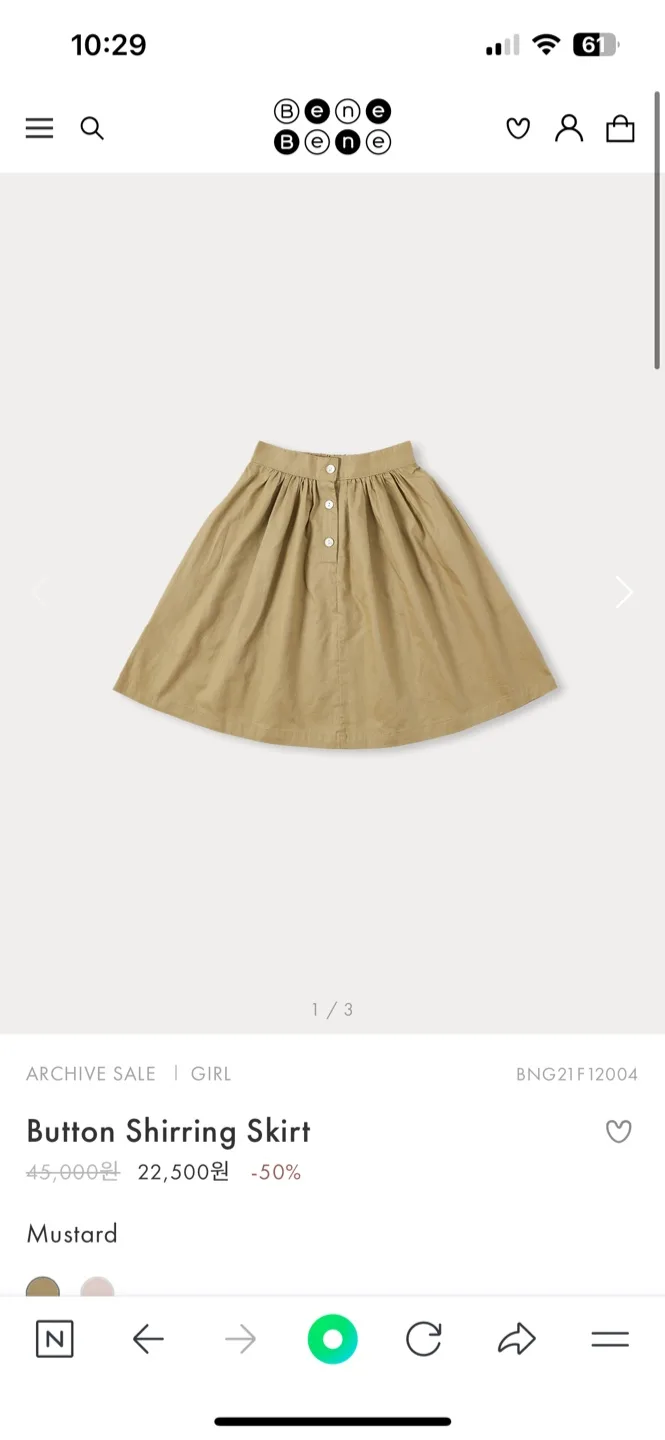Go back to previous page
The image size is (665, 1440).
tap(148, 1339)
